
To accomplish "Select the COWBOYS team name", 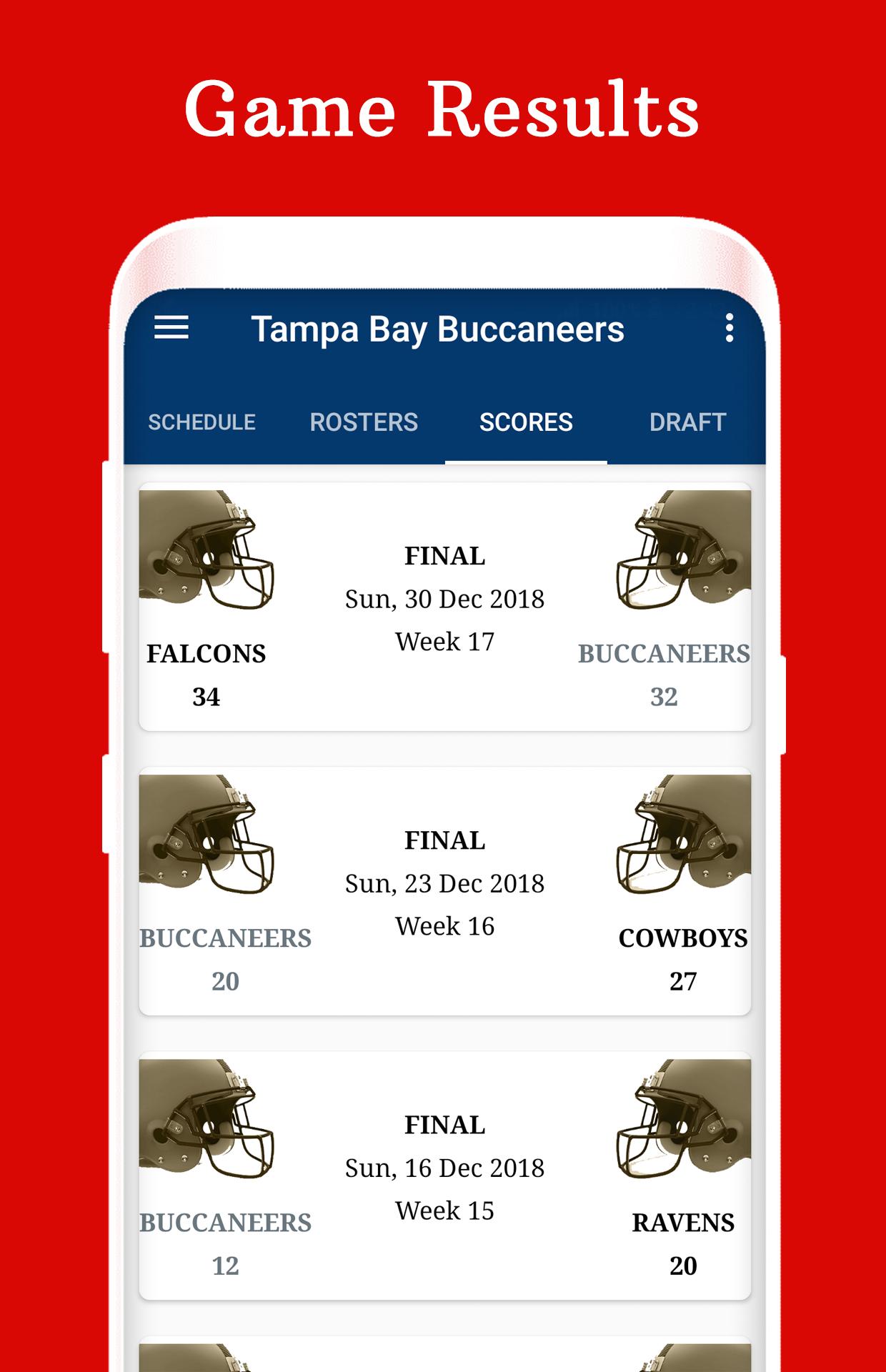I will 683,936.
